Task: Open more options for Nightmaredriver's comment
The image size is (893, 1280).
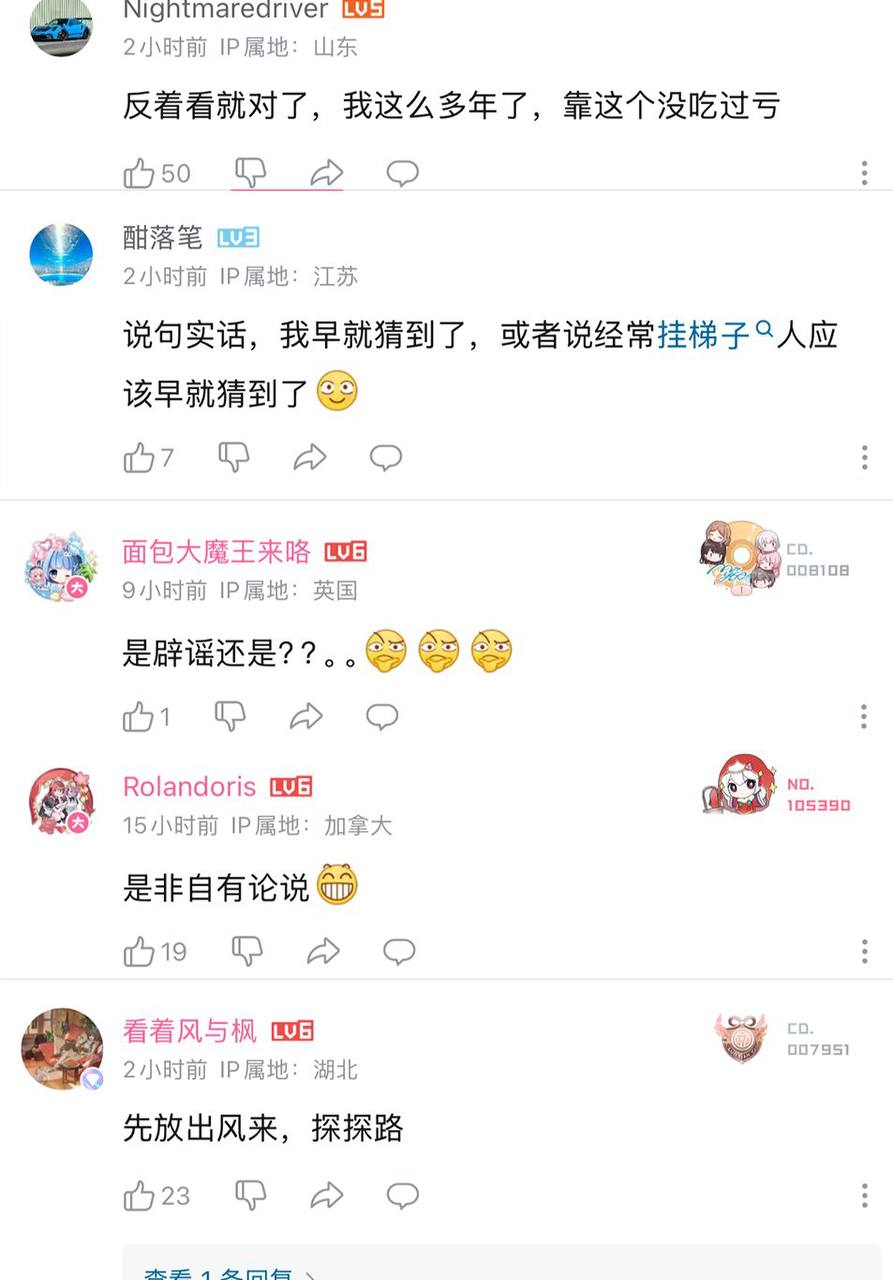Action: [x=864, y=173]
